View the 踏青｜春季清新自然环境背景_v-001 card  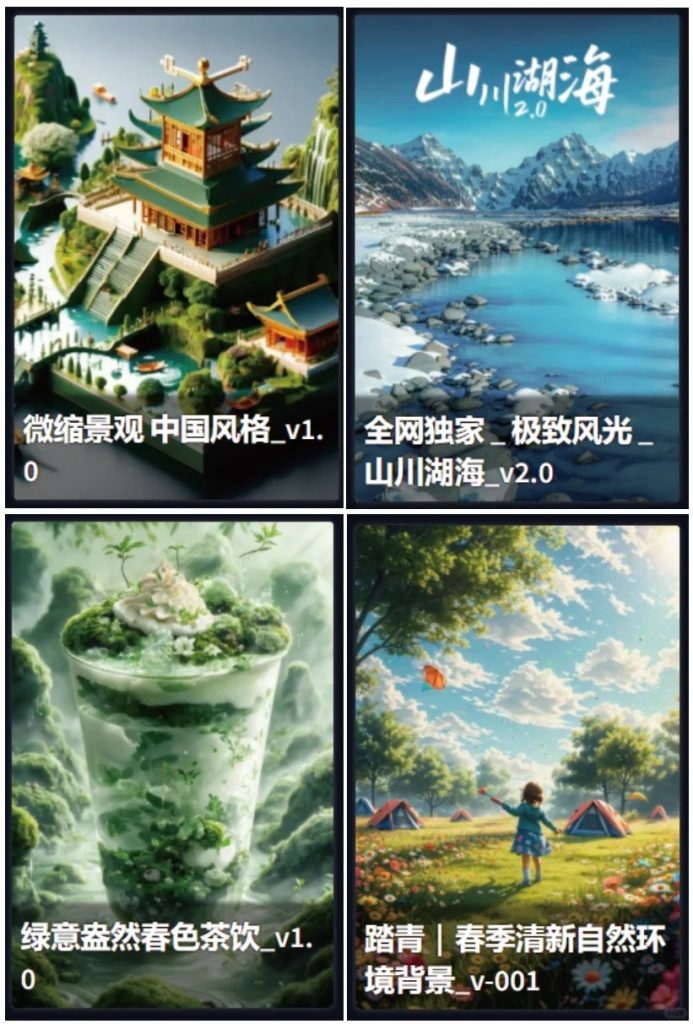[x=516, y=765]
